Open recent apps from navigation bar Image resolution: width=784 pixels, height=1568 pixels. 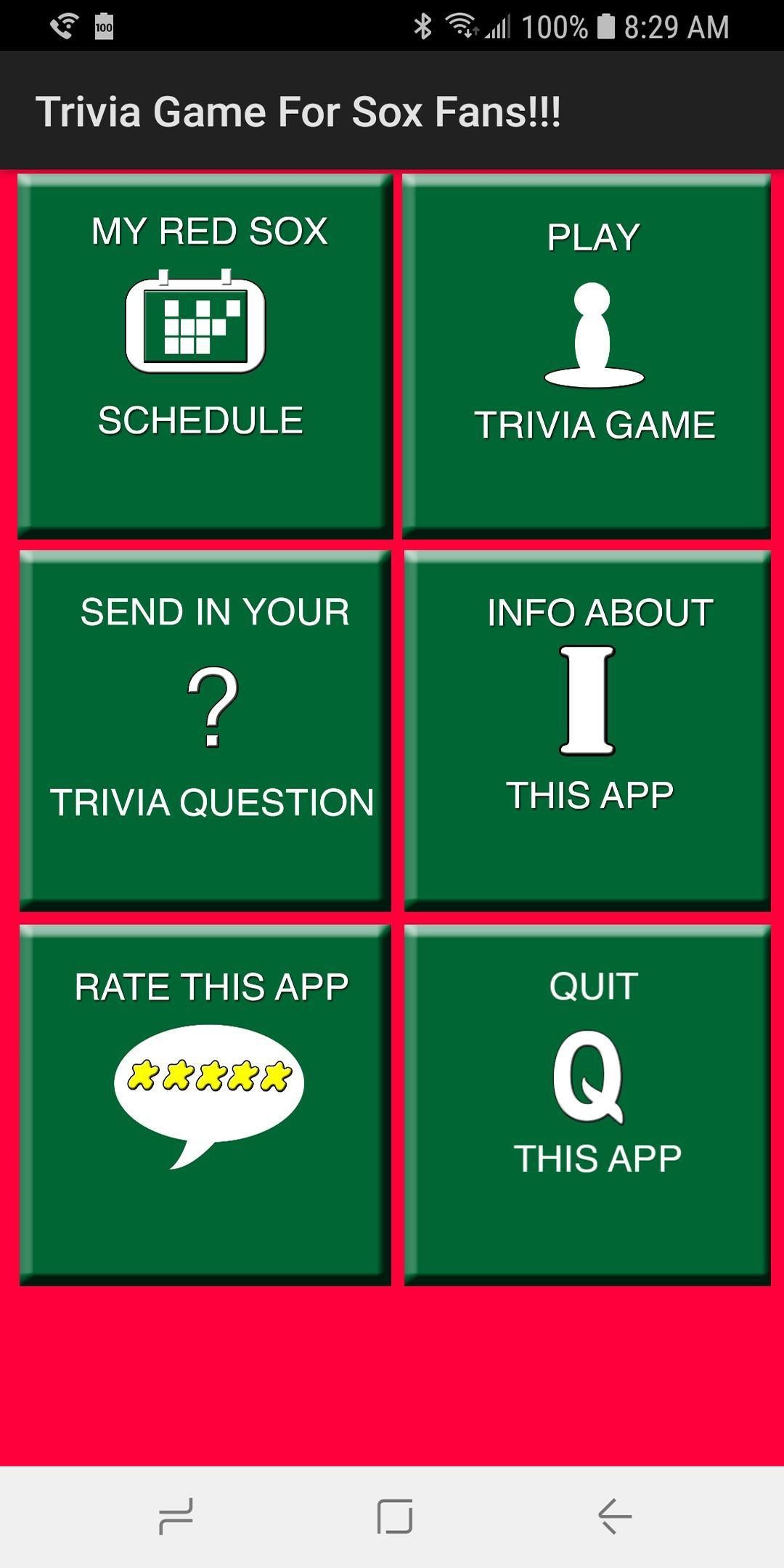(x=176, y=1516)
